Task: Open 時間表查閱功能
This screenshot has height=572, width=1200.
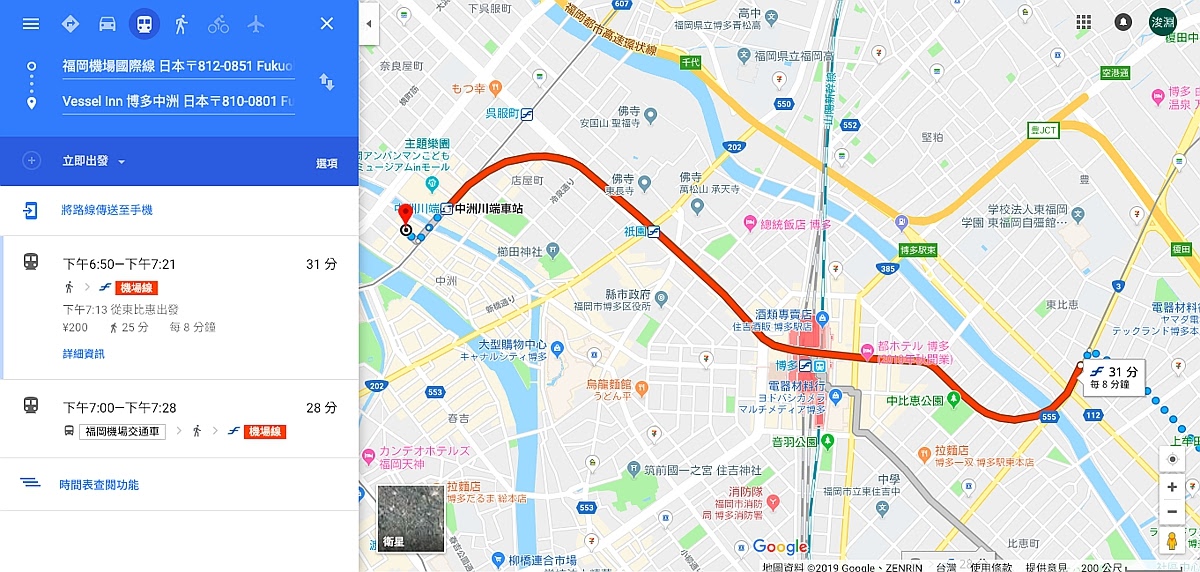Action: click(98, 485)
